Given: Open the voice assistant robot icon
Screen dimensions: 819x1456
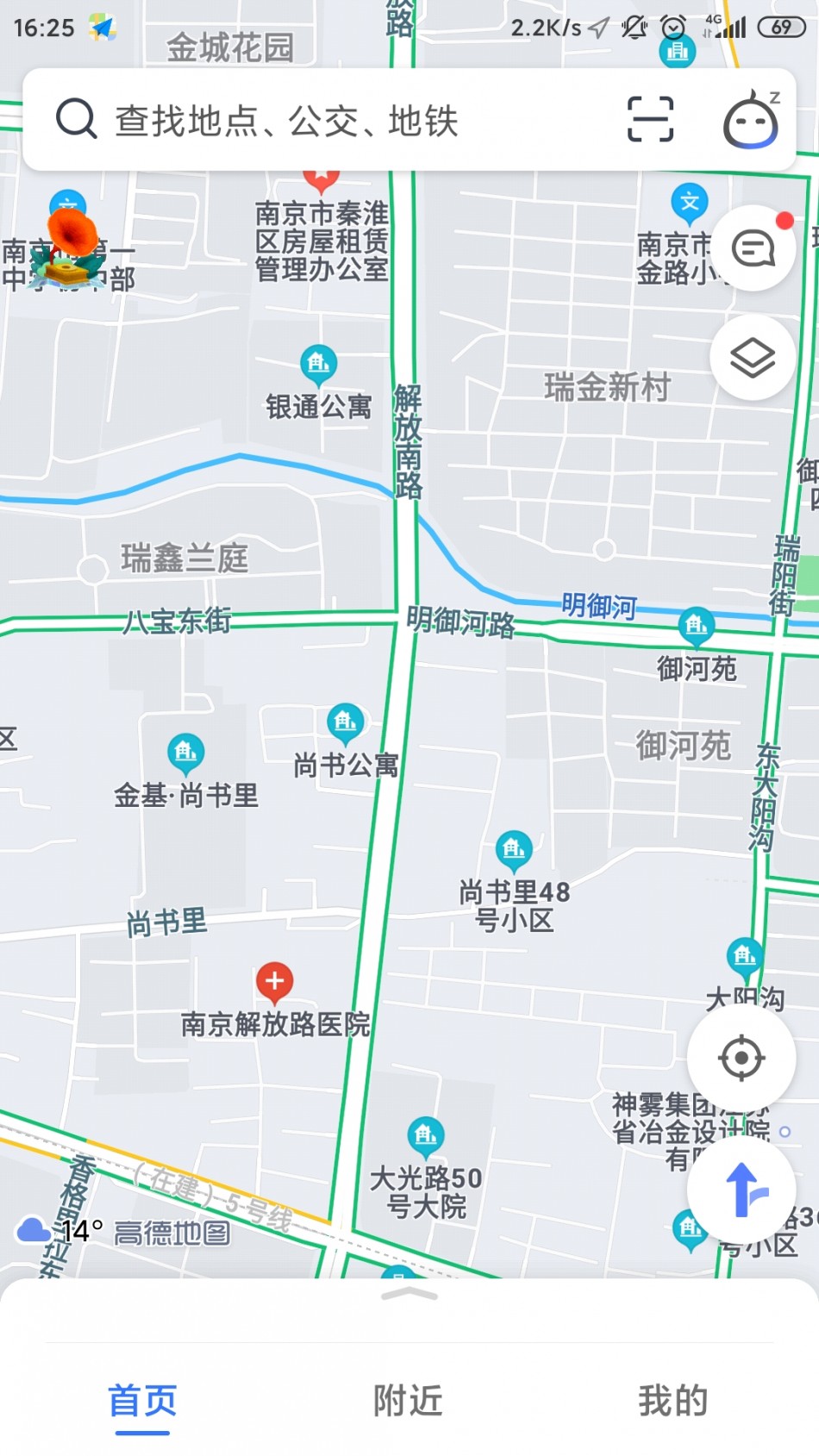Looking at the screenshot, I should click(751, 120).
